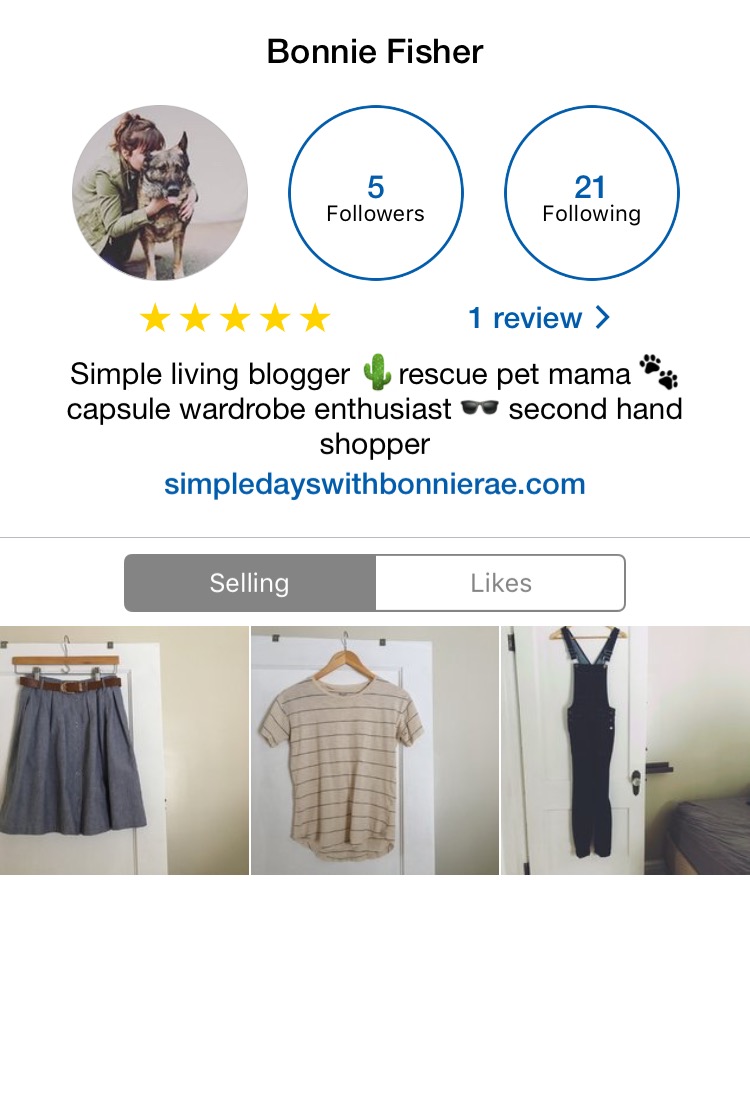The height and width of the screenshot is (1097, 750).
Task: Switch to the Likes tab
Action: pos(499,583)
